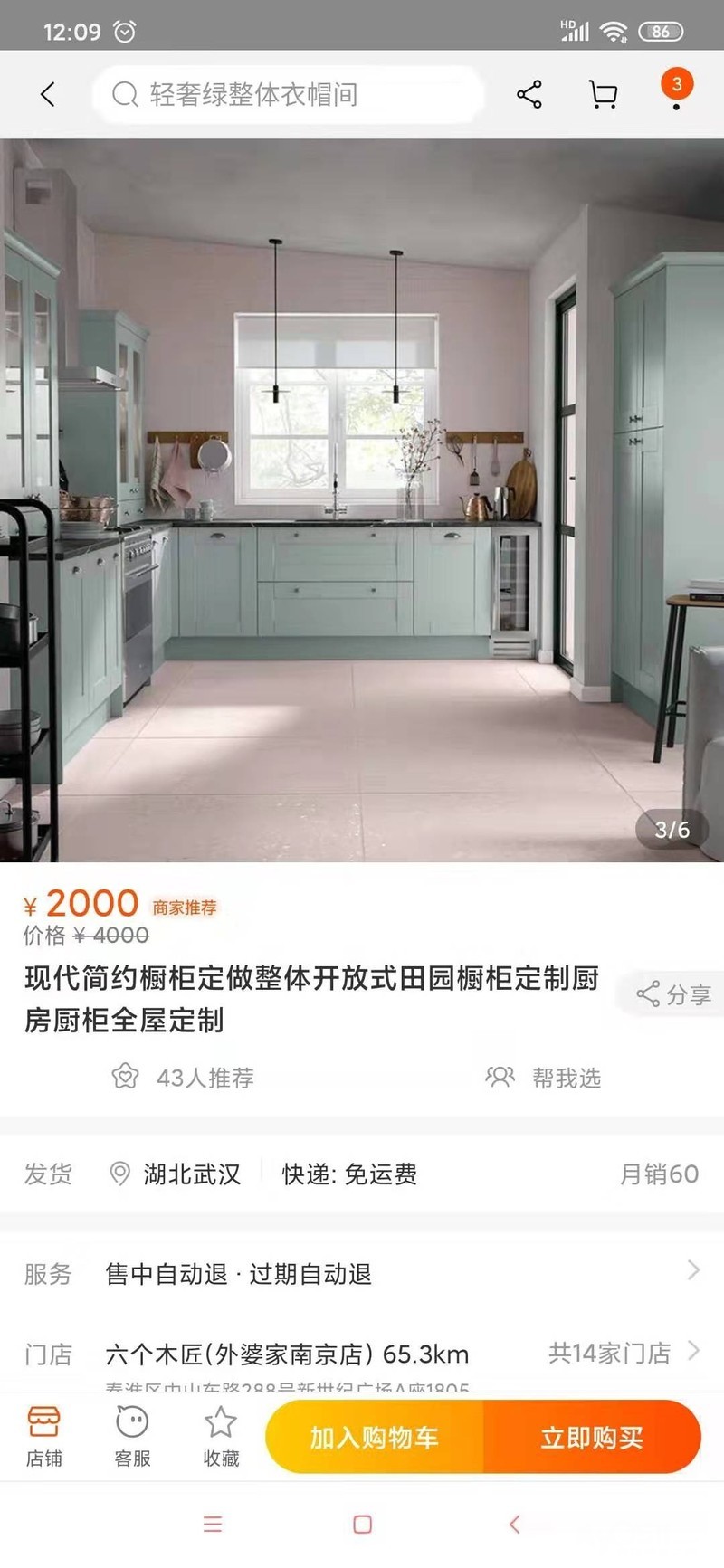
Task: Open 帮我选 to ask friends
Action: pyautogui.click(x=543, y=1078)
